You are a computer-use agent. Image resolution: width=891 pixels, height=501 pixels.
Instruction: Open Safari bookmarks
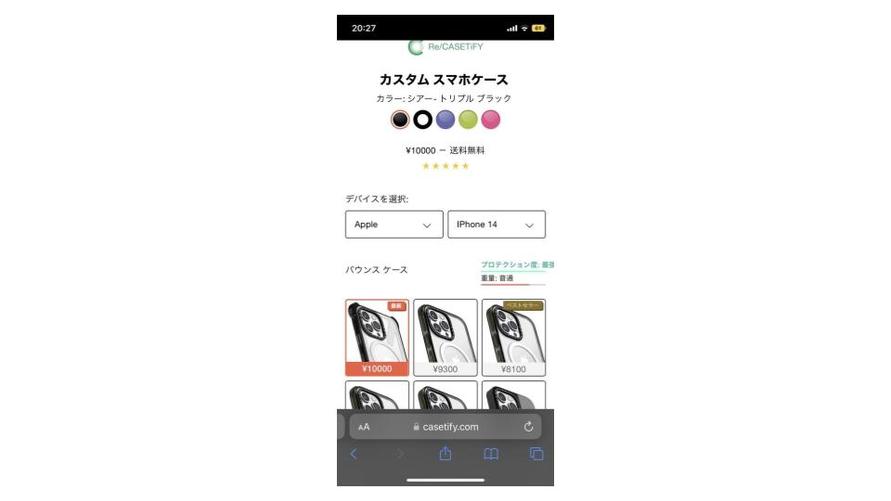click(491, 454)
